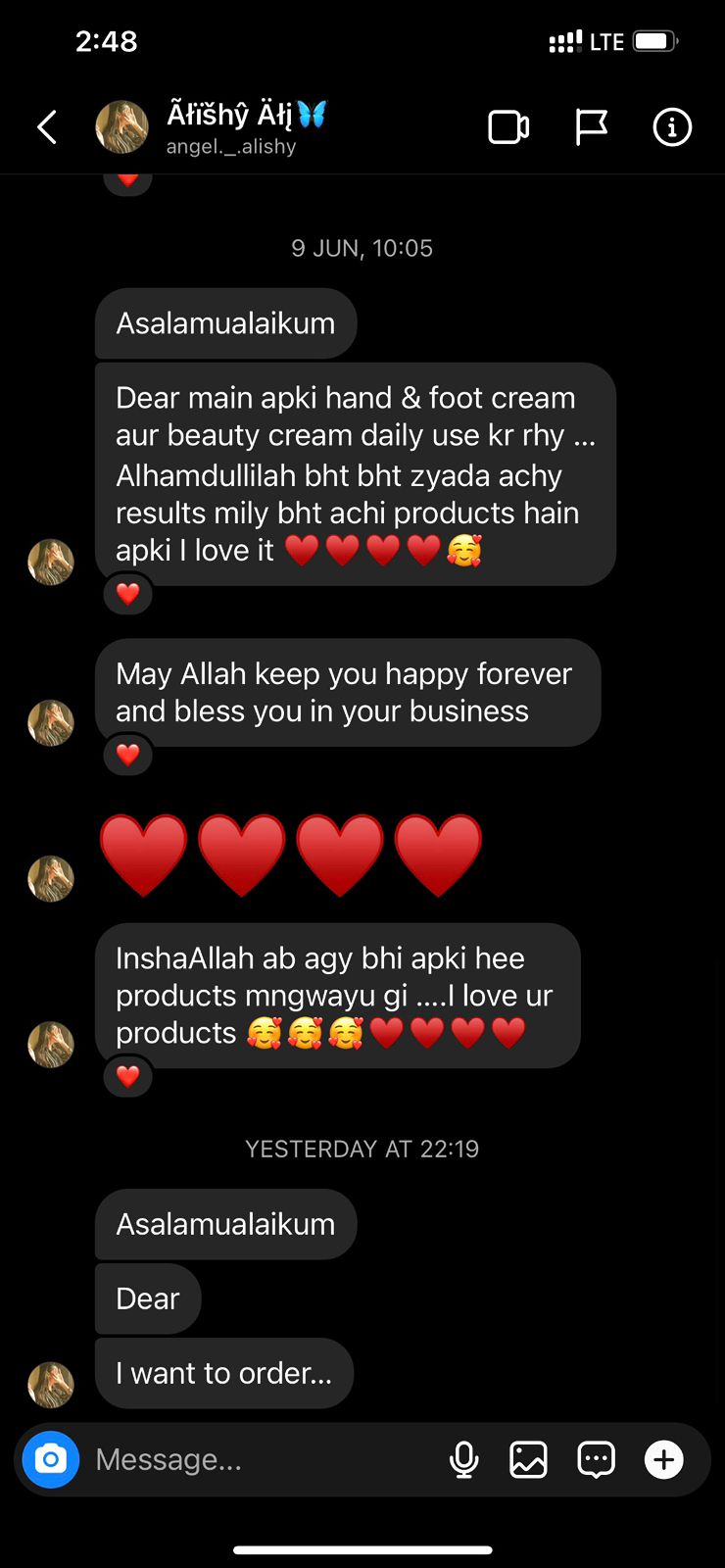Viewport: 725px width, 1568px height.
Task: Tap sender avatar beside I want to order
Action: click(51, 1385)
